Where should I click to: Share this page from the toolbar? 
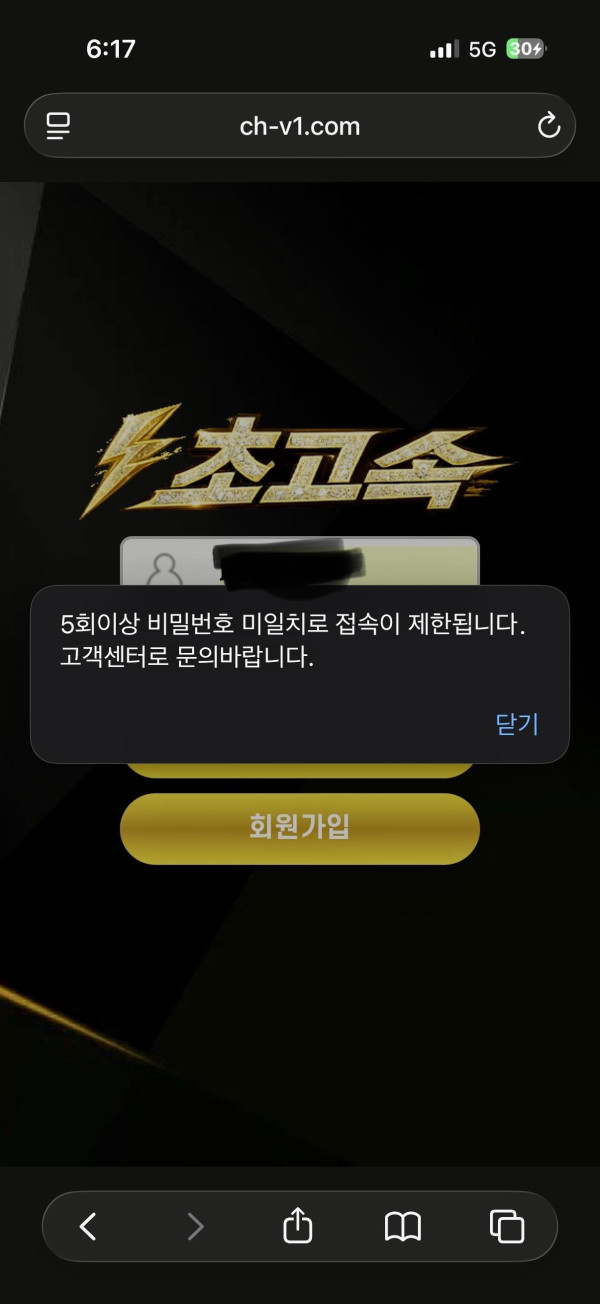click(x=298, y=1225)
